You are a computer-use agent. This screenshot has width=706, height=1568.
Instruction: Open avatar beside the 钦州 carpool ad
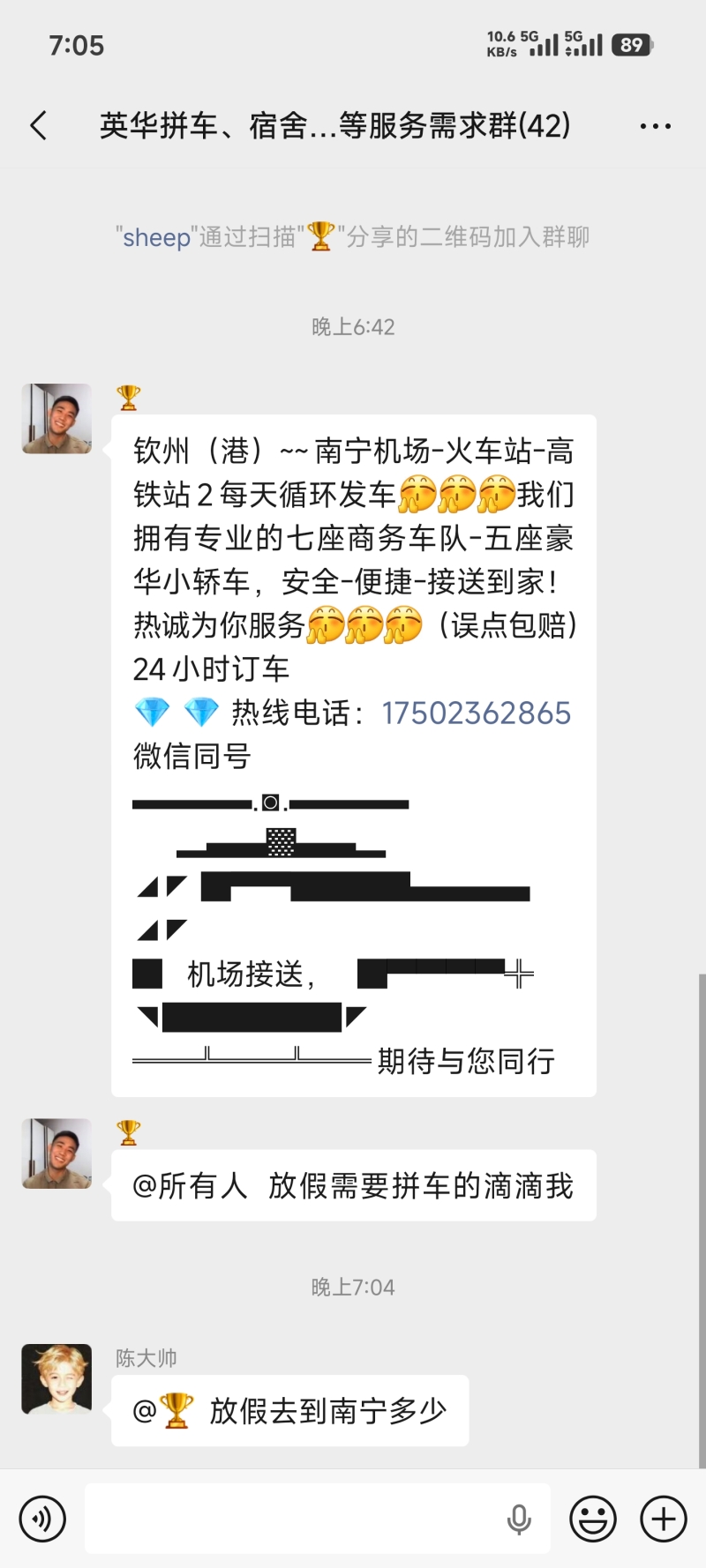pos(56,419)
